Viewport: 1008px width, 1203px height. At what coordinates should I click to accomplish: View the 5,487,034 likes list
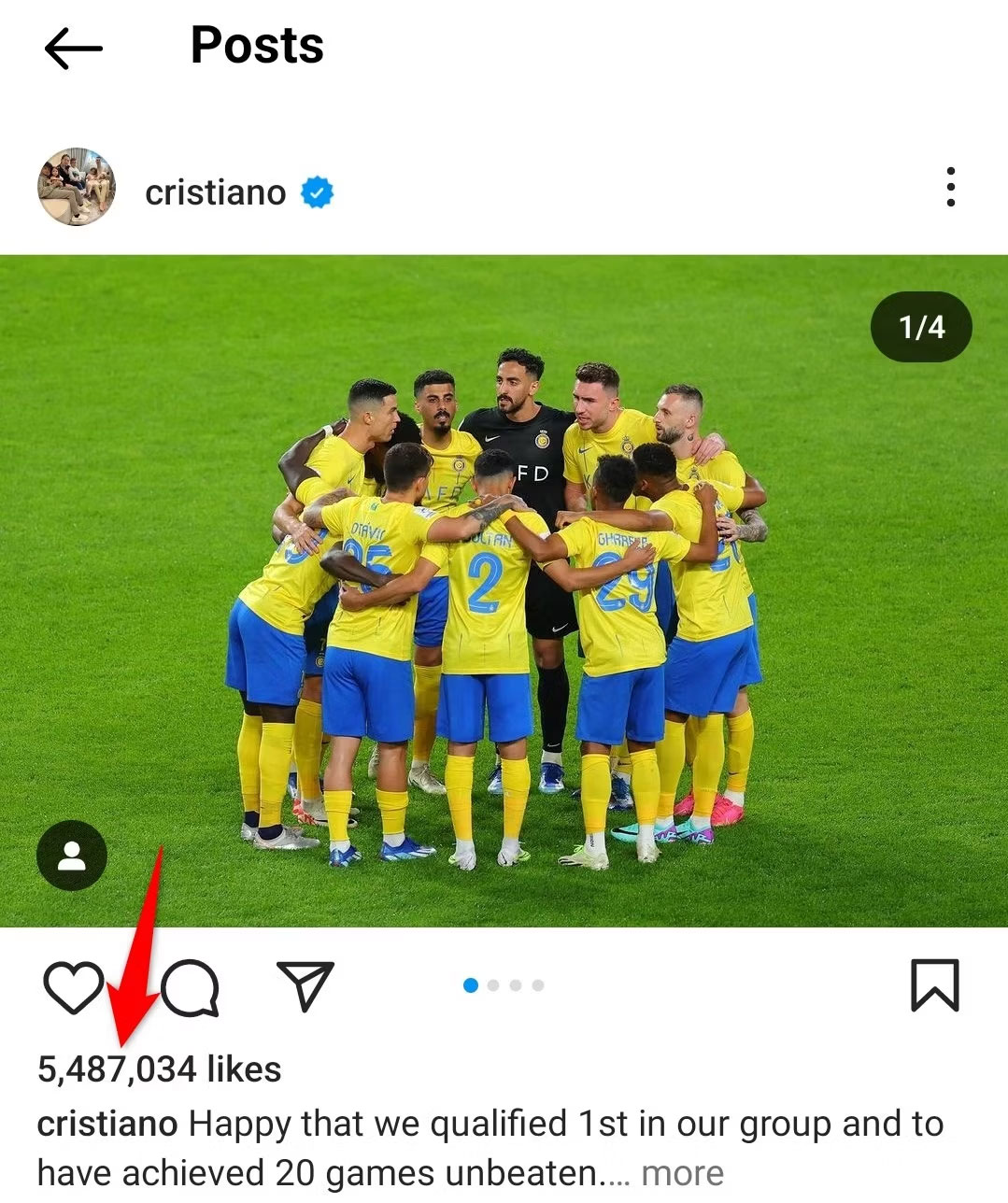(x=159, y=1069)
